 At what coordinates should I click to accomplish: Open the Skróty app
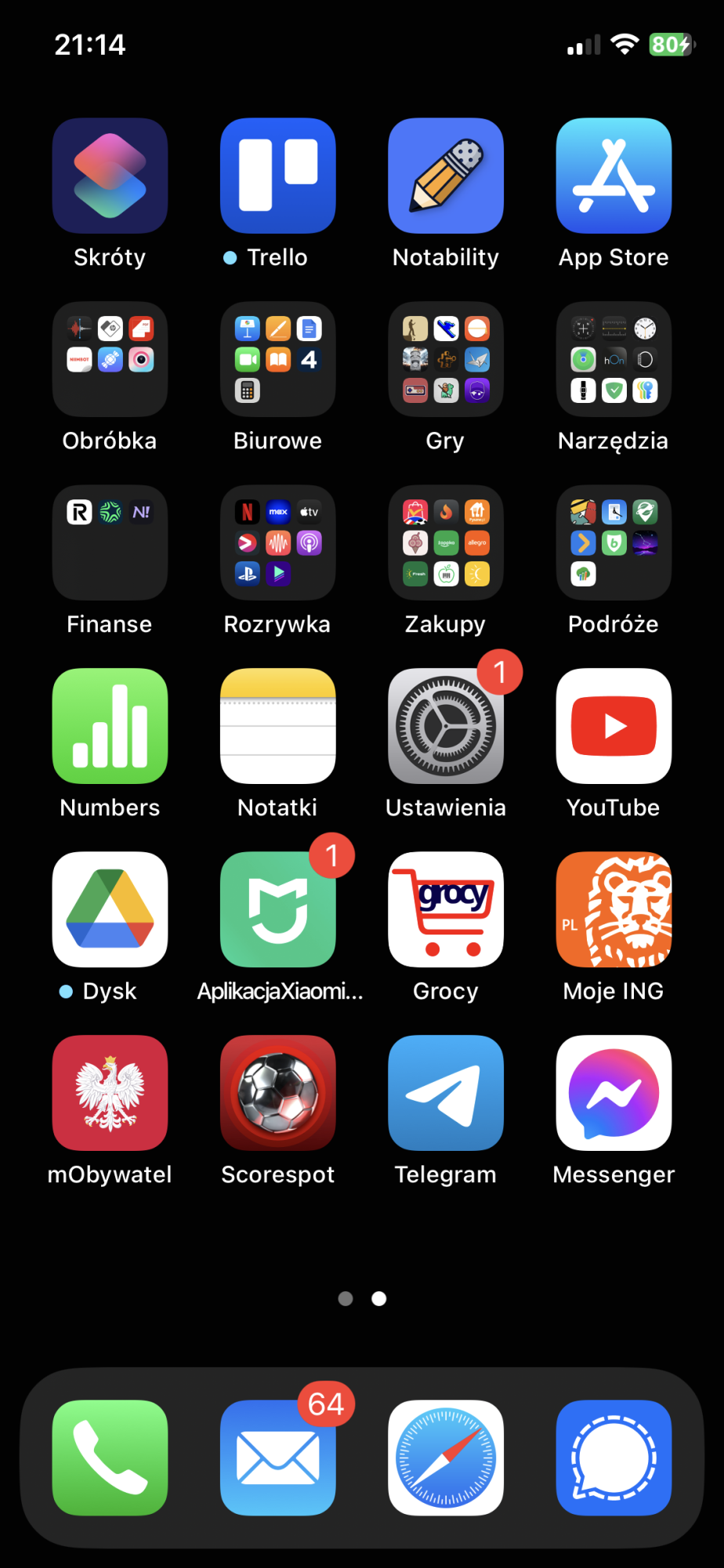pos(110,176)
